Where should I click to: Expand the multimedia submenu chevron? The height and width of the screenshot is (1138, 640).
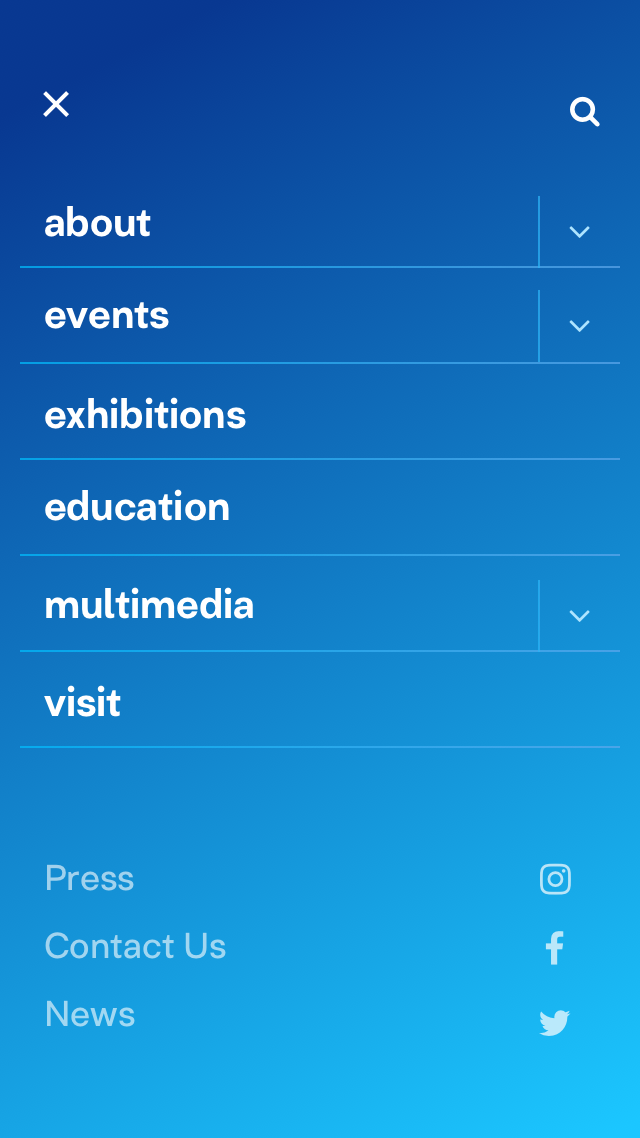point(579,616)
